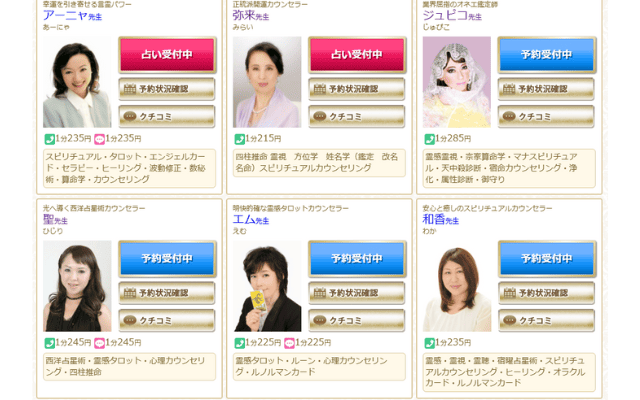This screenshot has width=640, height=400.
Task: Check 予約状況確認 for 聖先生
Action: point(167,293)
